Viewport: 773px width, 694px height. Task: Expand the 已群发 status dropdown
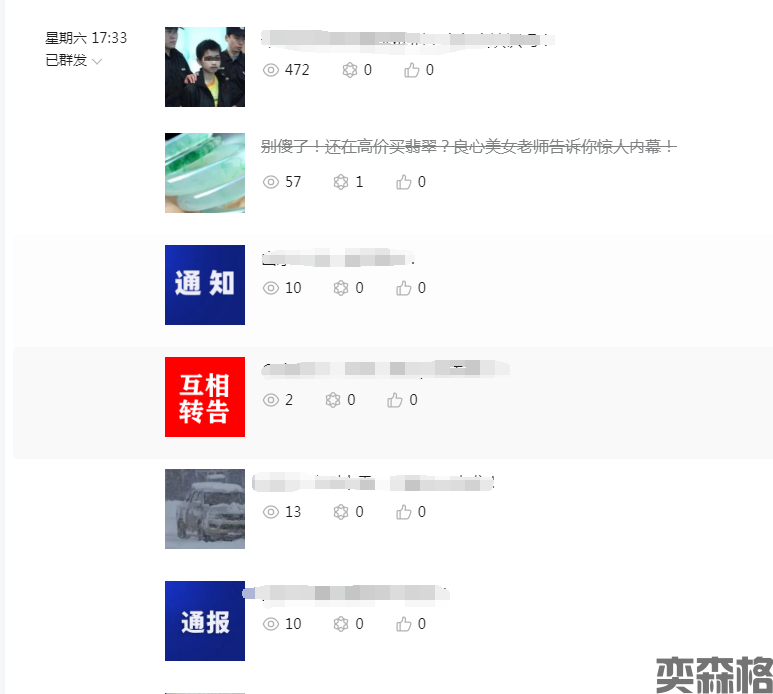pyautogui.click(x=96, y=61)
